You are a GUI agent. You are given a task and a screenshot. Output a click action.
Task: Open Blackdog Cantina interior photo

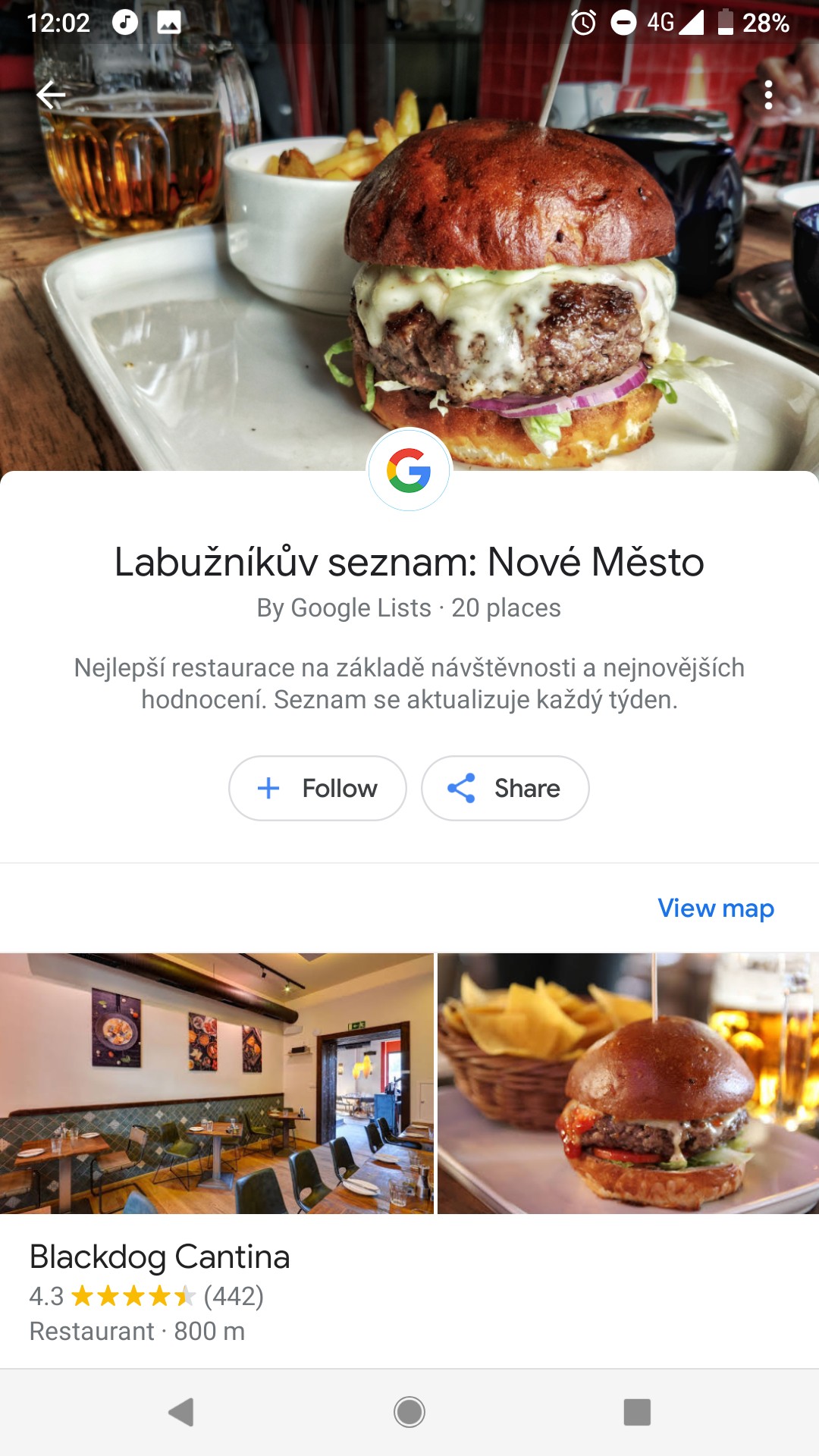point(216,1083)
